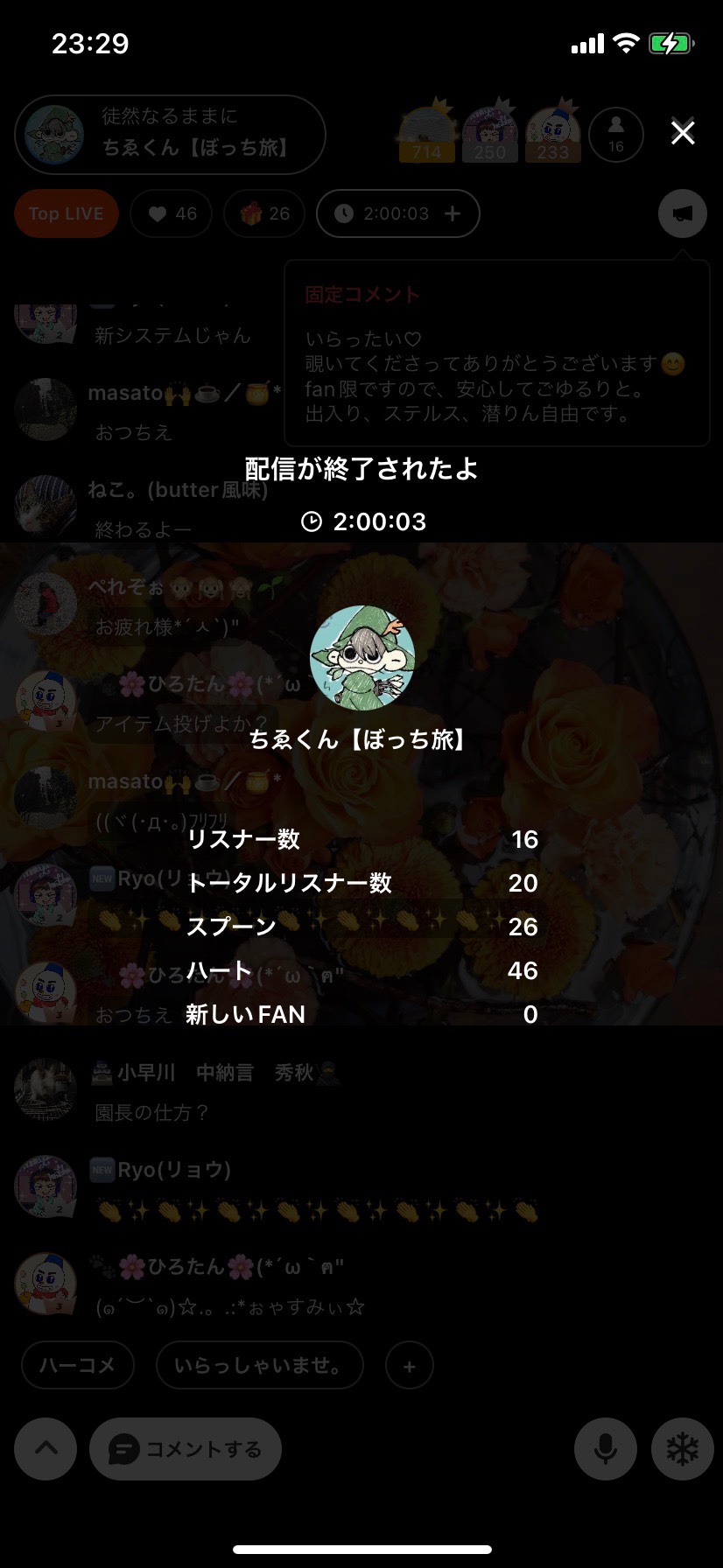Tap the Top LIVE badge

pyautogui.click(x=66, y=213)
